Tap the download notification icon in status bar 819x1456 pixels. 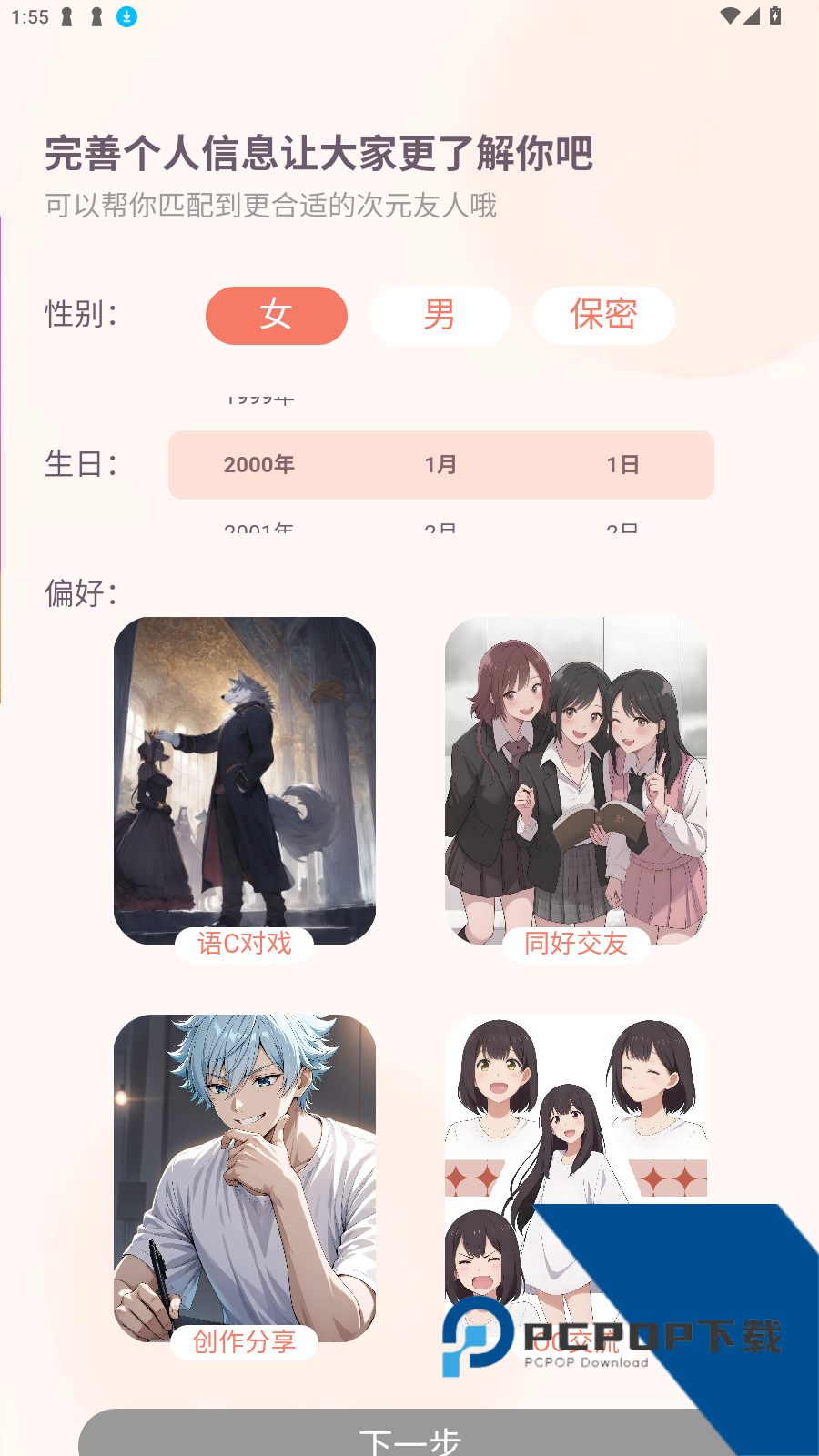pos(126,15)
